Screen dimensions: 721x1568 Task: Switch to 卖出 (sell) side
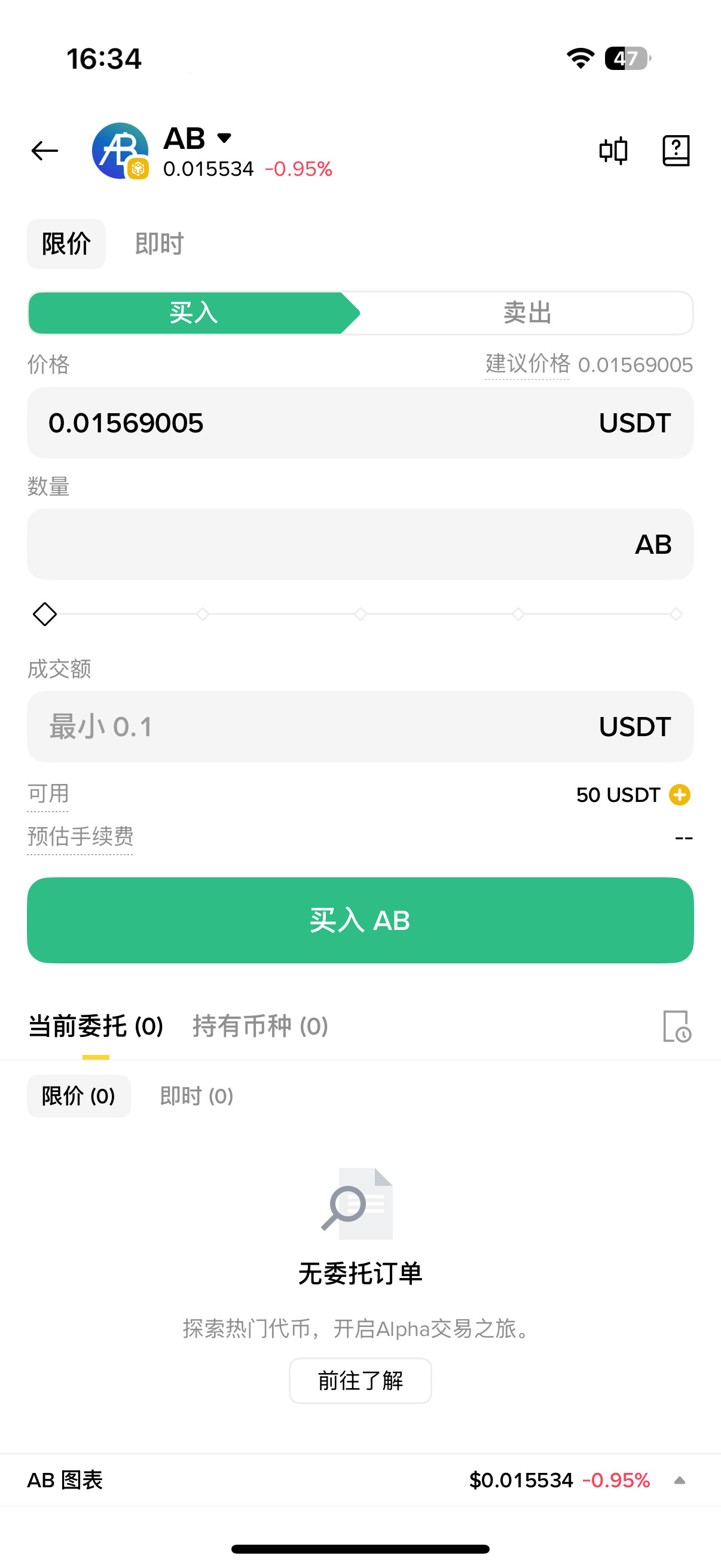[527, 313]
